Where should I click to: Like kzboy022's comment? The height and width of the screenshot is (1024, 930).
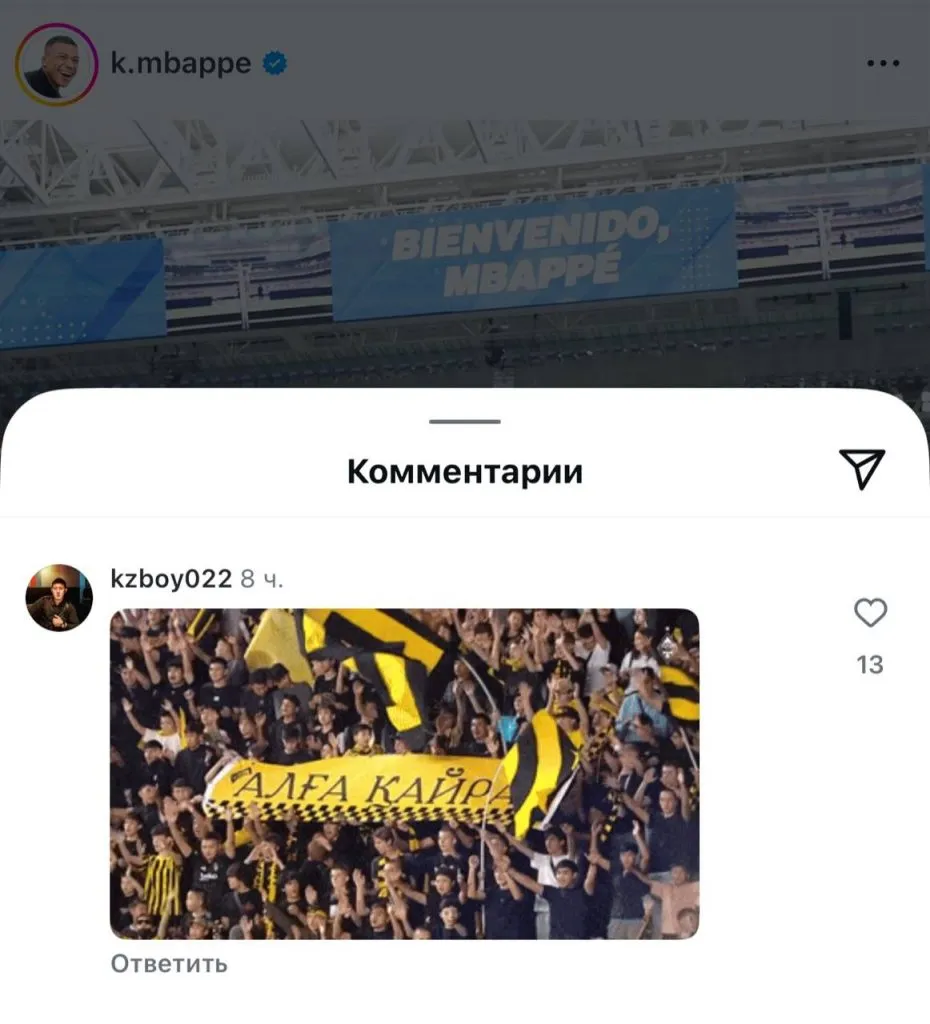tap(870, 613)
